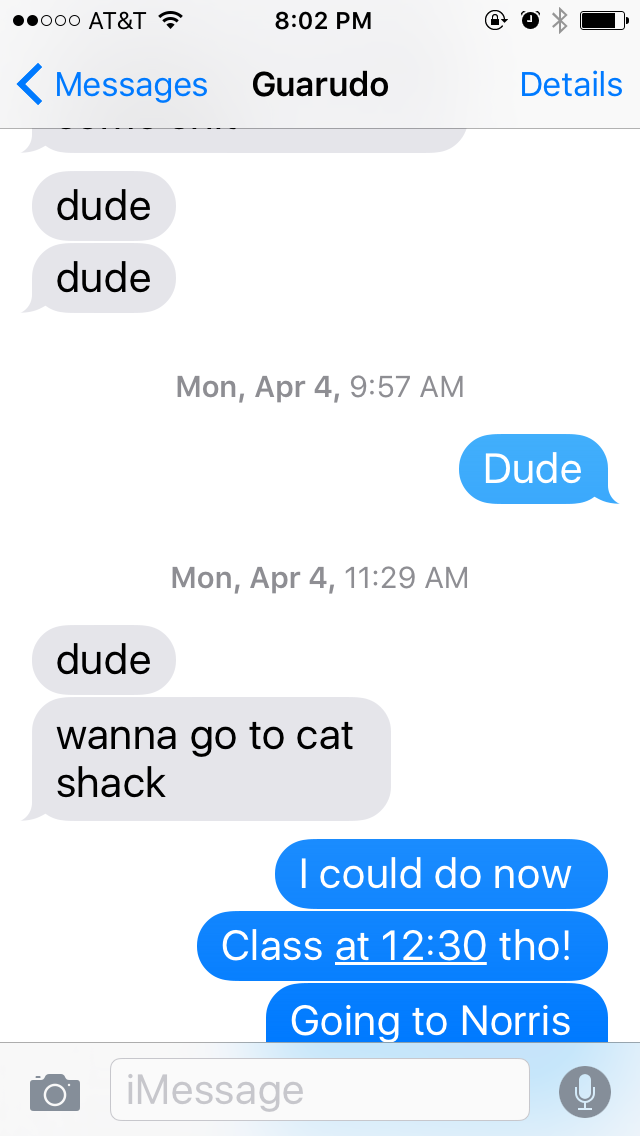Open Details for Guarudo conversation
Viewport: 640px width, 1136px height.
pos(571,85)
